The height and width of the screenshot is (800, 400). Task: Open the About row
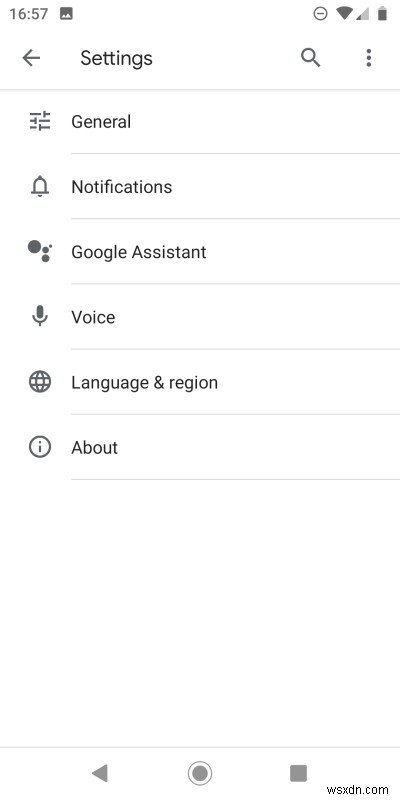pyautogui.click(x=200, y=447)
